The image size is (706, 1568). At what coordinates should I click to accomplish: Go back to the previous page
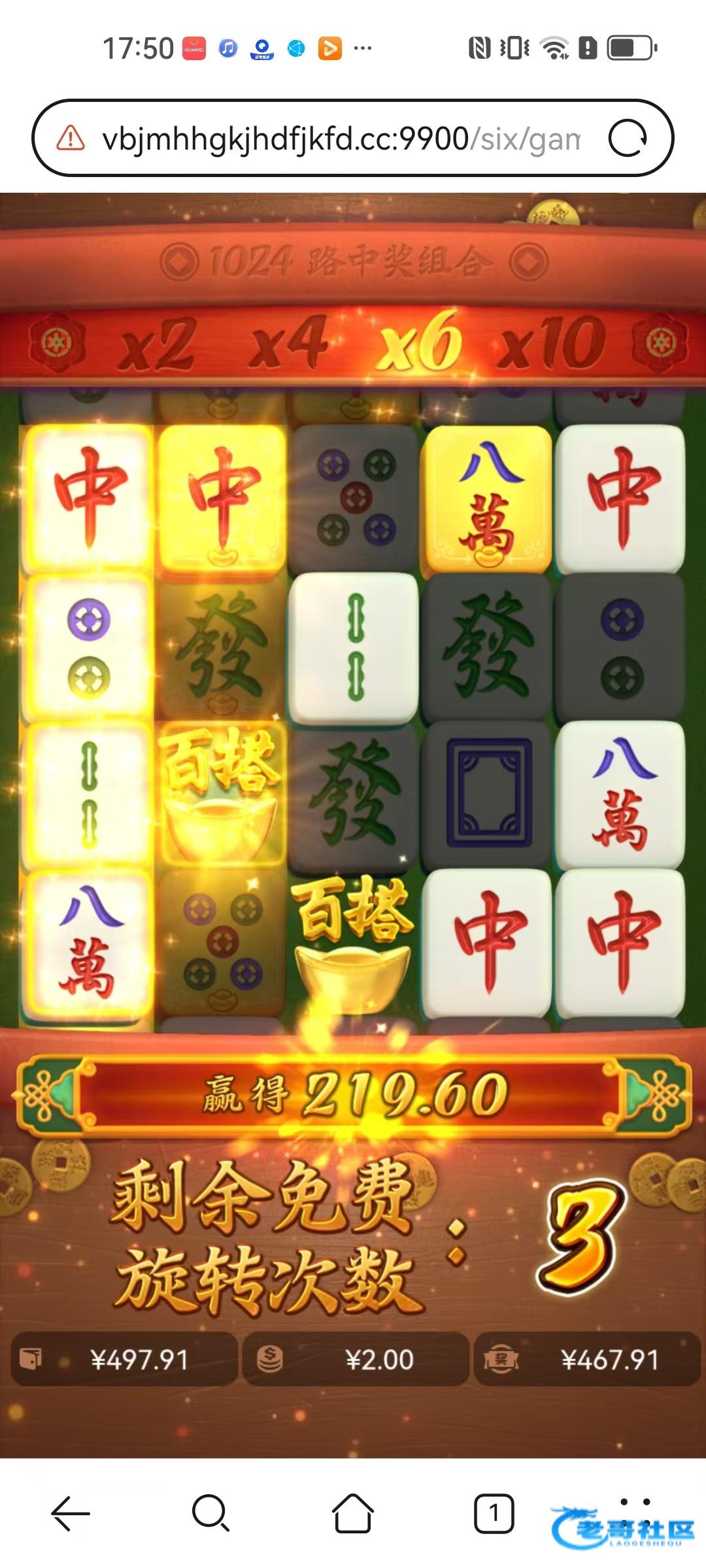(71, 1513)
